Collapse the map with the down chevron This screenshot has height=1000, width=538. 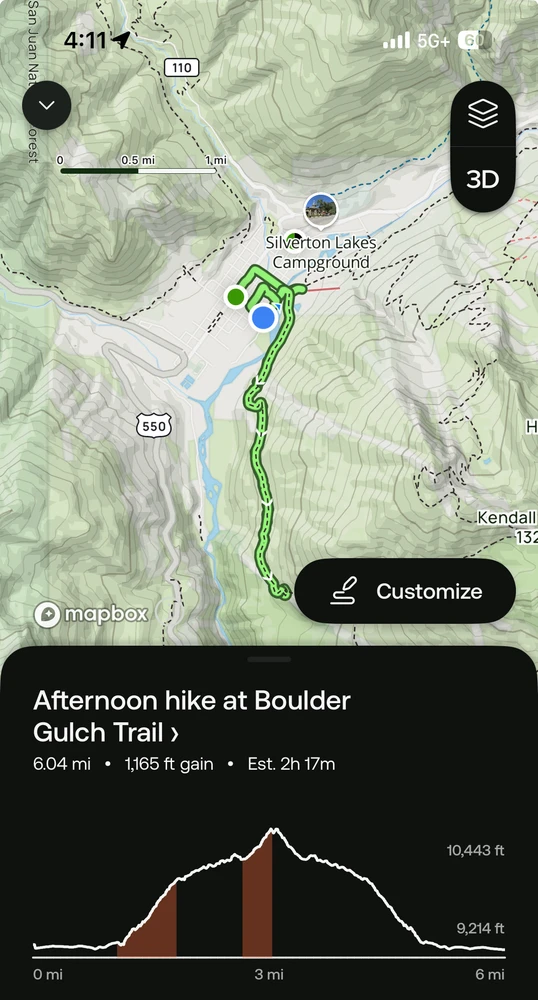[47, 106]
